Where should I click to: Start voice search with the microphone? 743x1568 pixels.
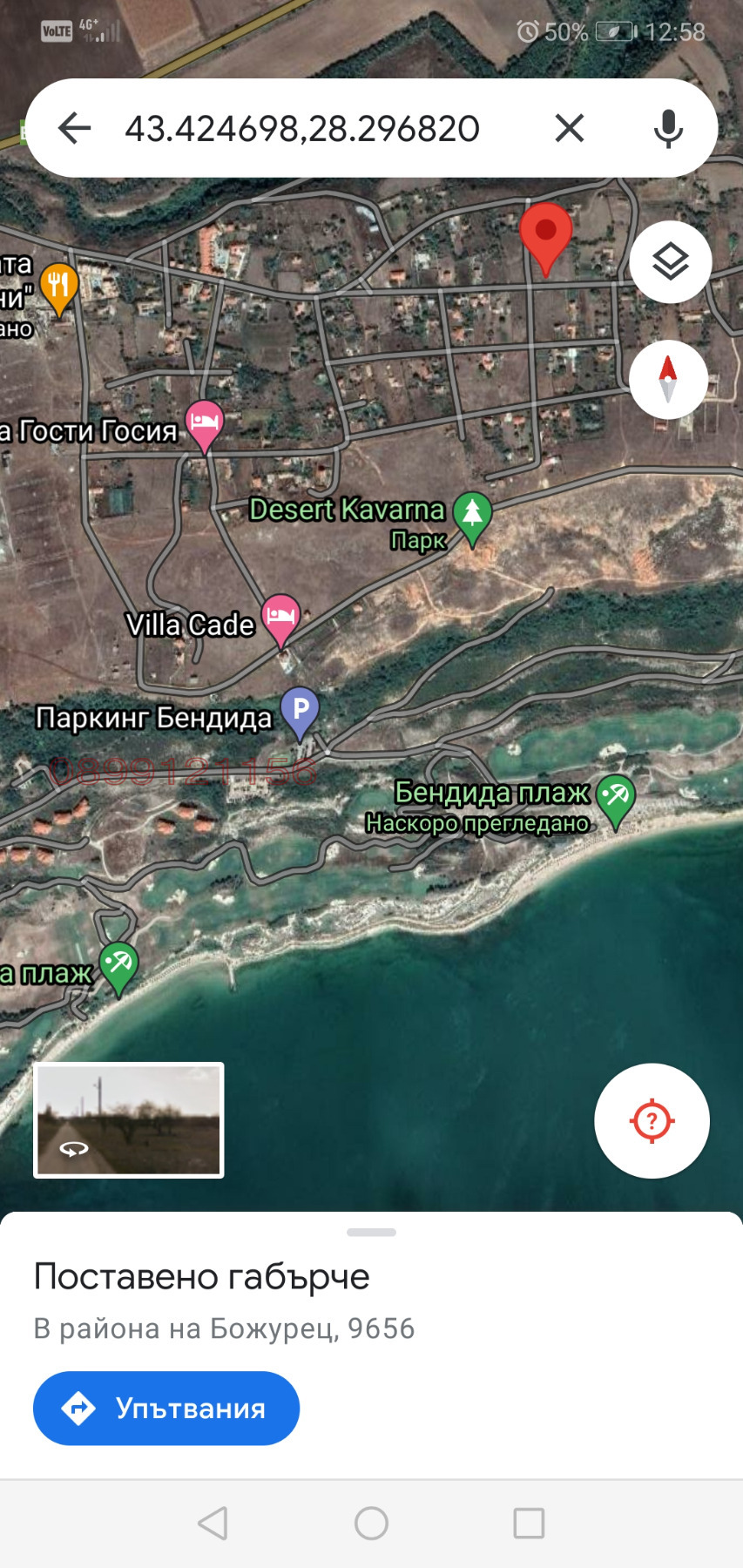668,129
